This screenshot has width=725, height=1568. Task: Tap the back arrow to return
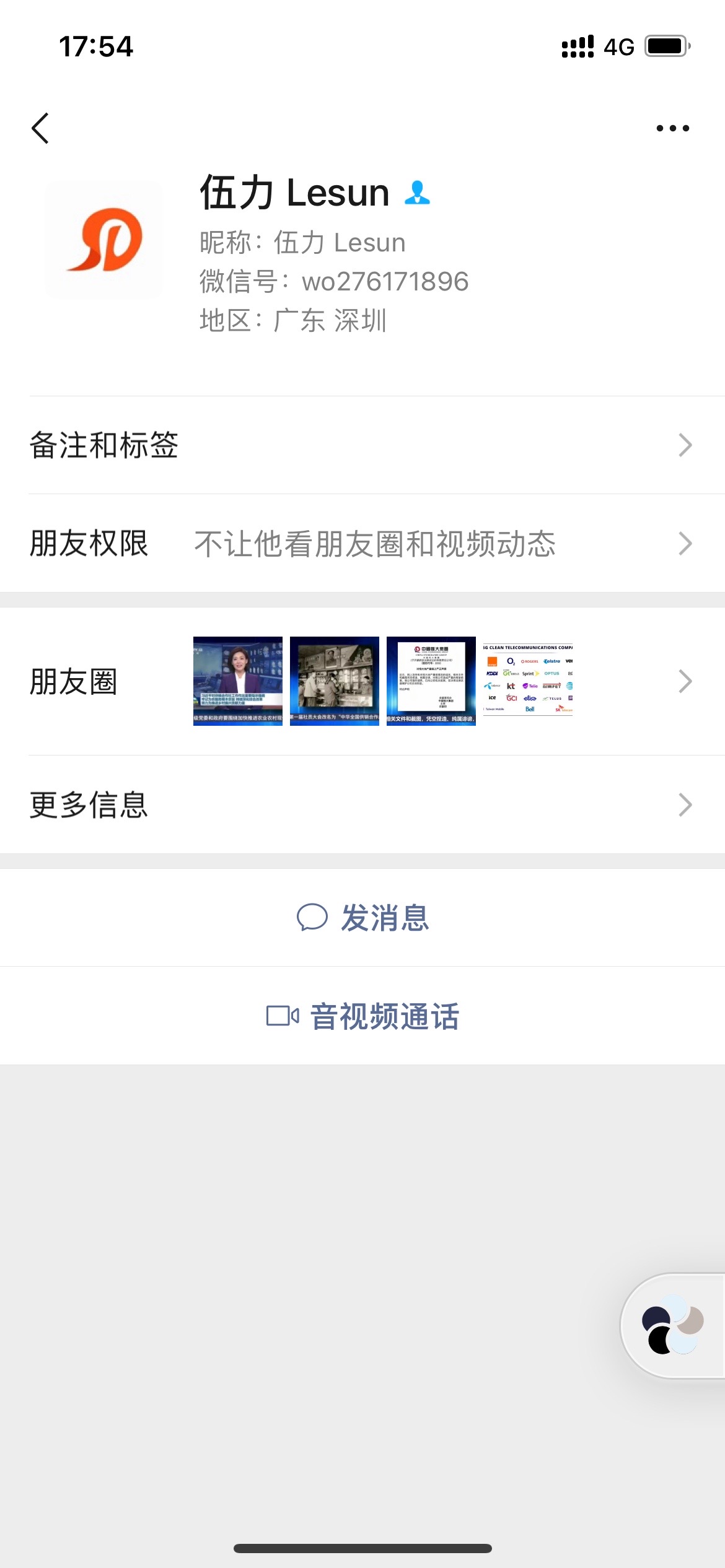point(41,127)
